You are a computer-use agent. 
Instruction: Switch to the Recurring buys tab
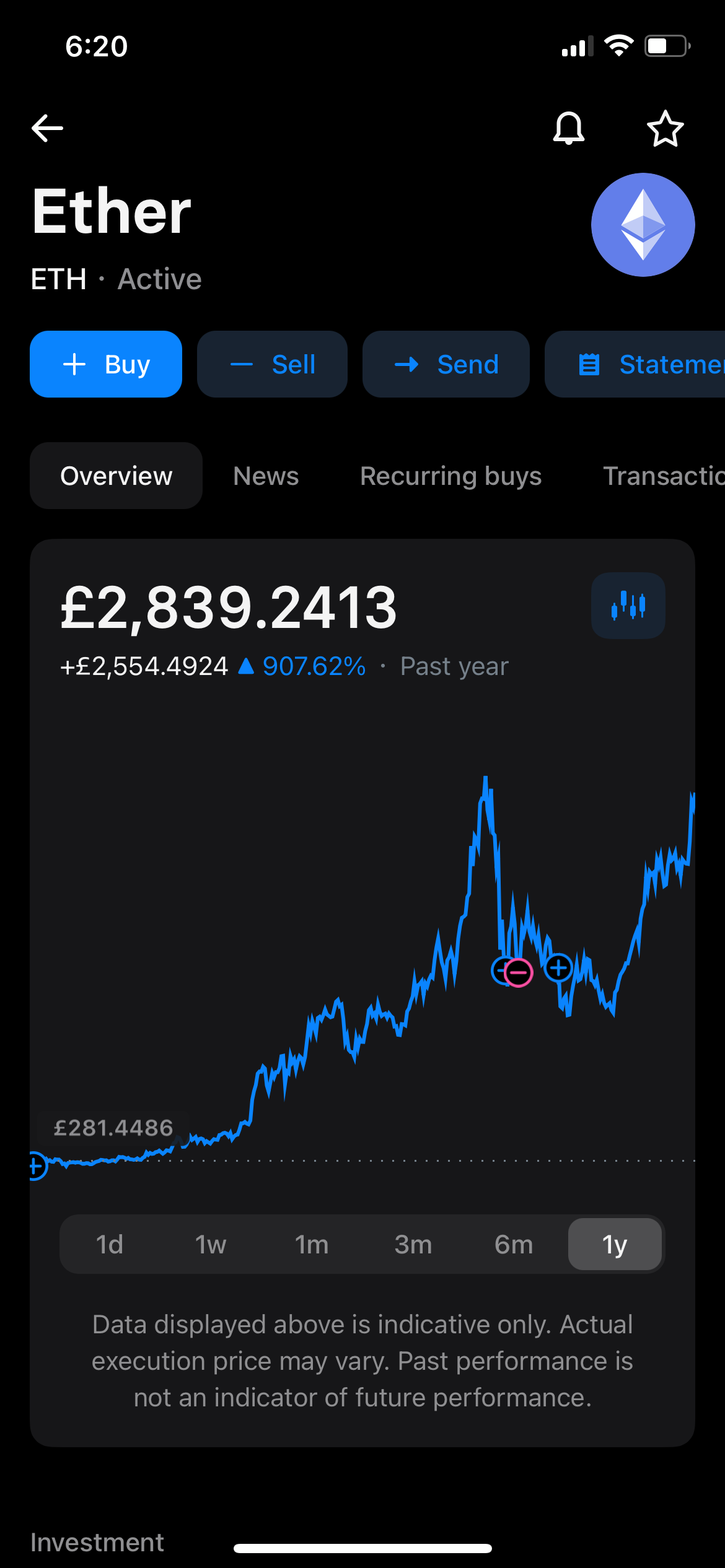click(x=450, y=476)
